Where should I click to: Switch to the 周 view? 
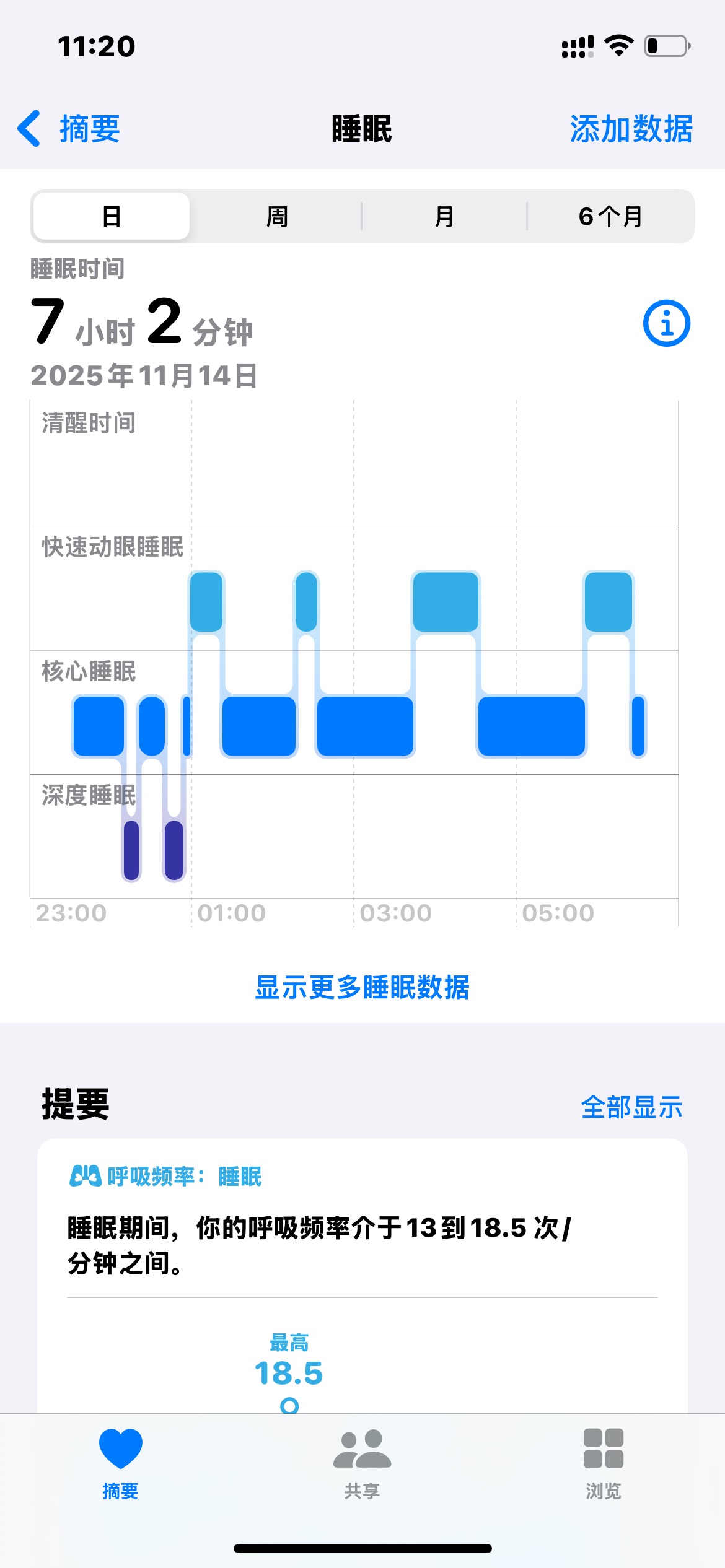click(x=277, y=217)
